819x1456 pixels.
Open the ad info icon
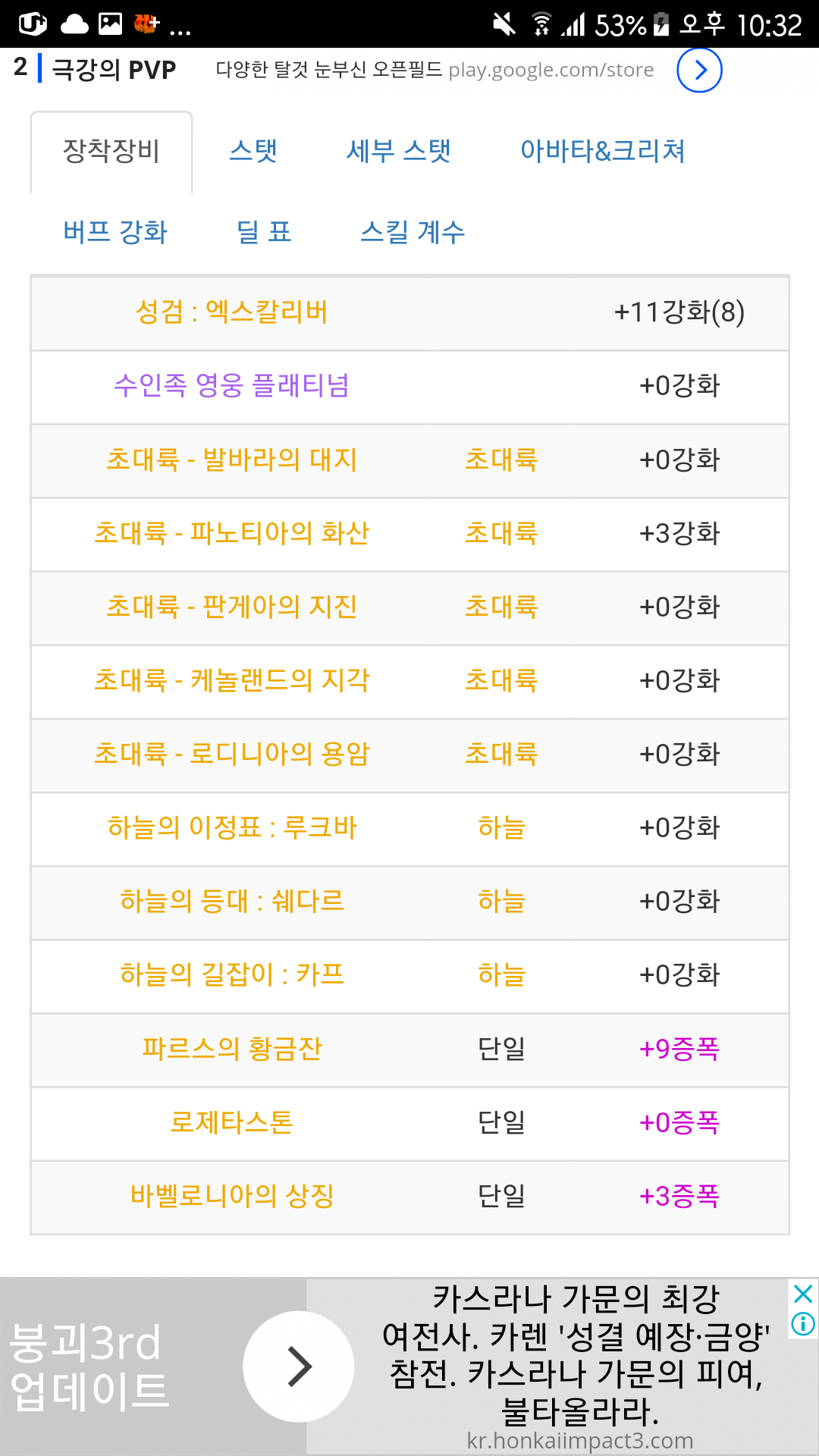tap(803, 1324)
